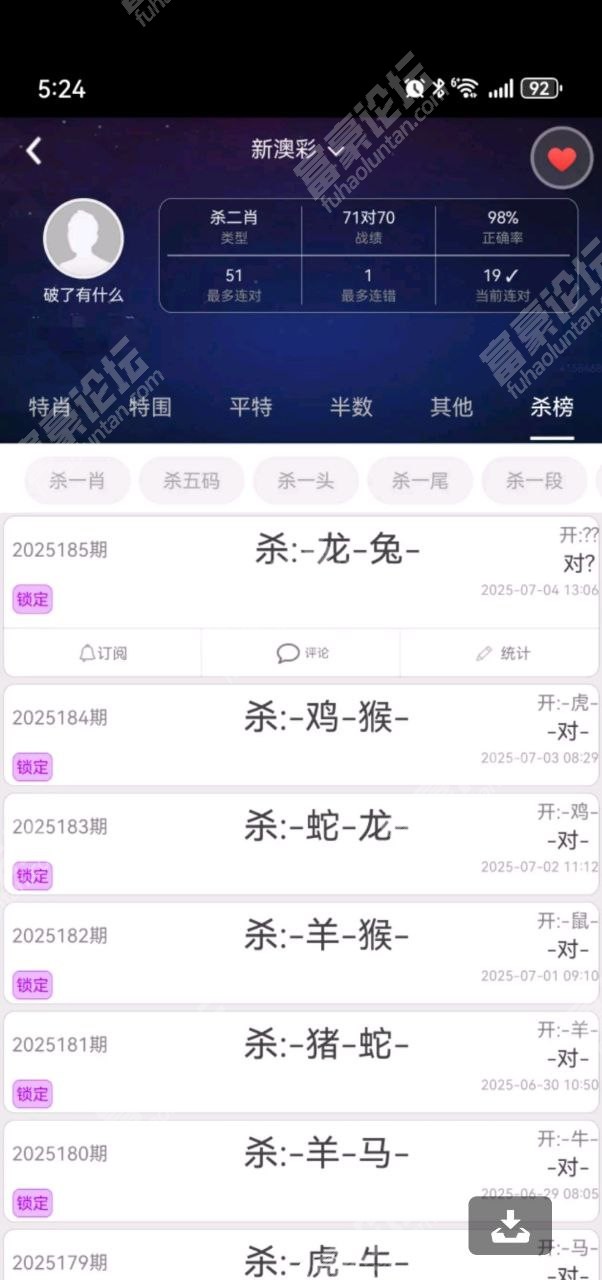Select the 杀一段 chip

point(534,481)
